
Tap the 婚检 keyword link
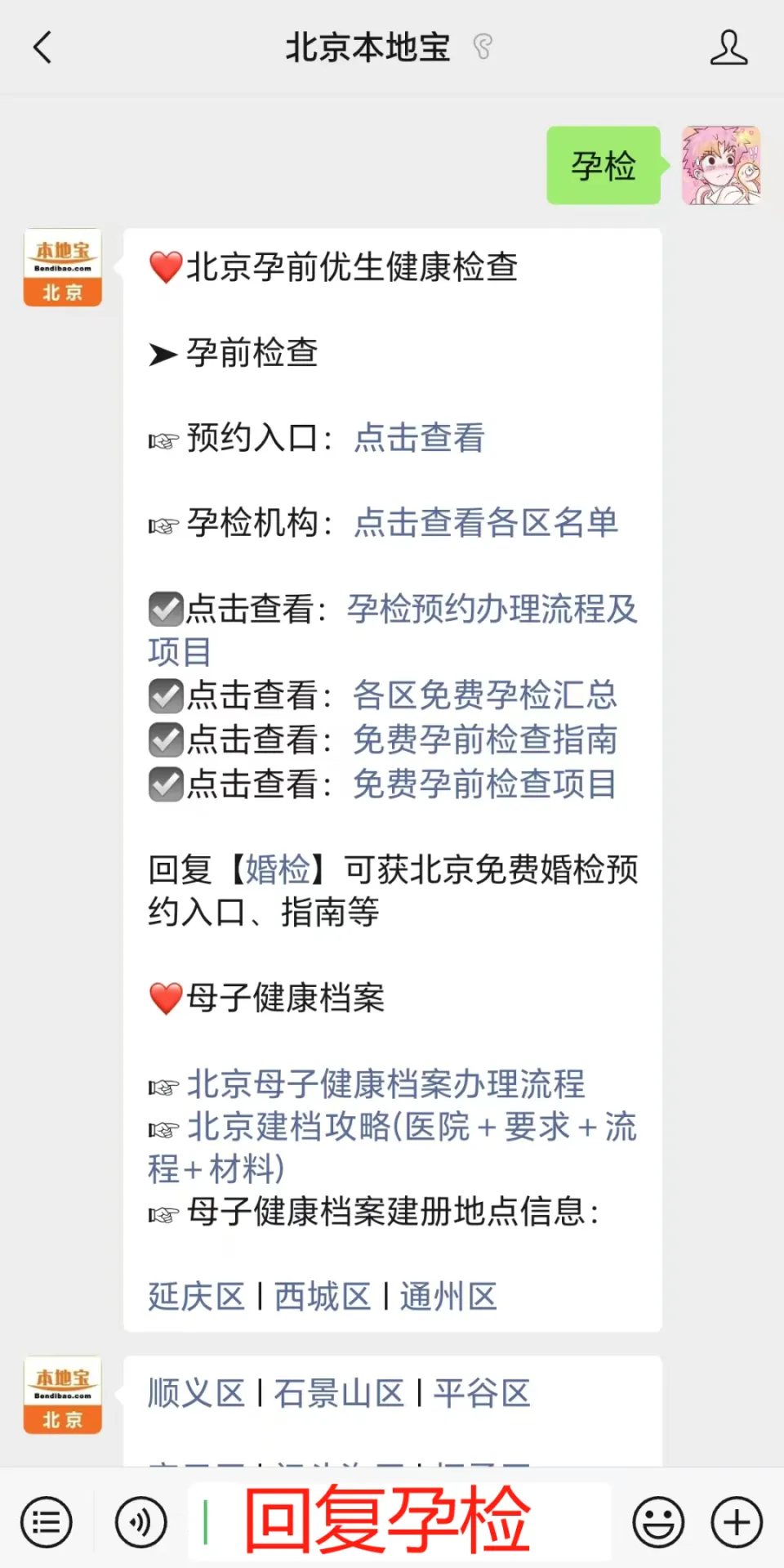click(x=278, y=869)
